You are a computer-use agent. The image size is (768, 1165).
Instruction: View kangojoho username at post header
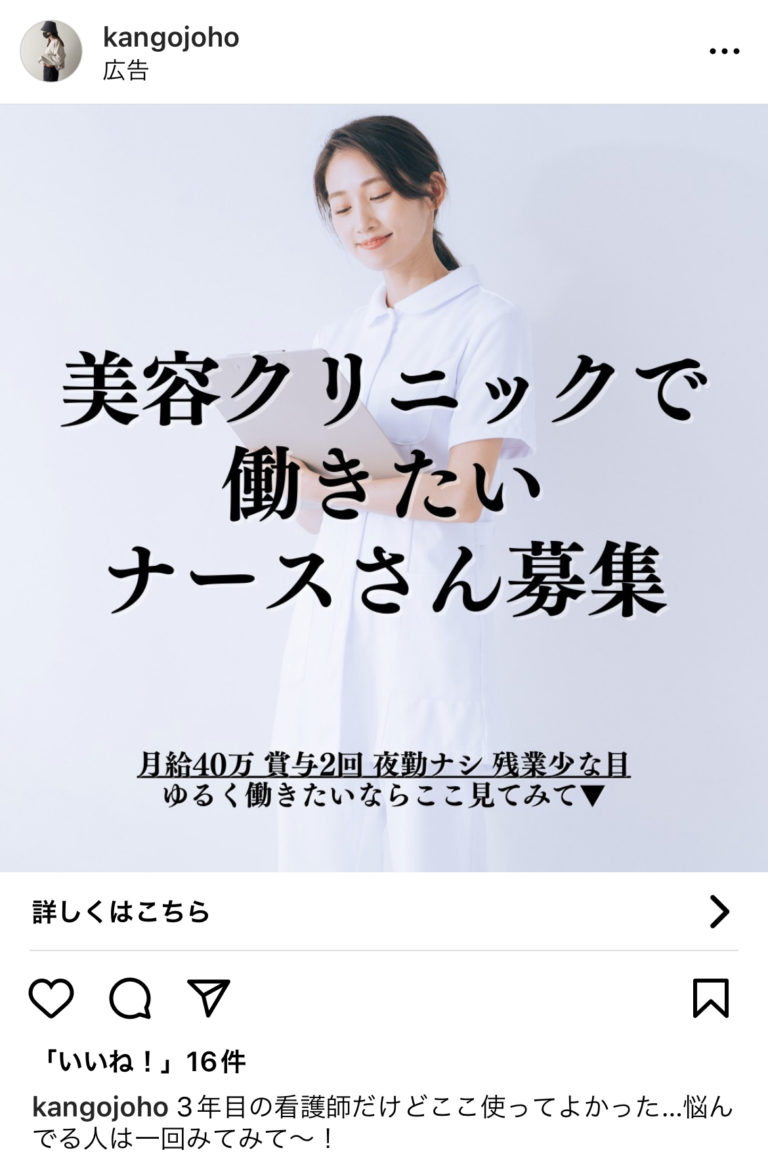[171, 38]
